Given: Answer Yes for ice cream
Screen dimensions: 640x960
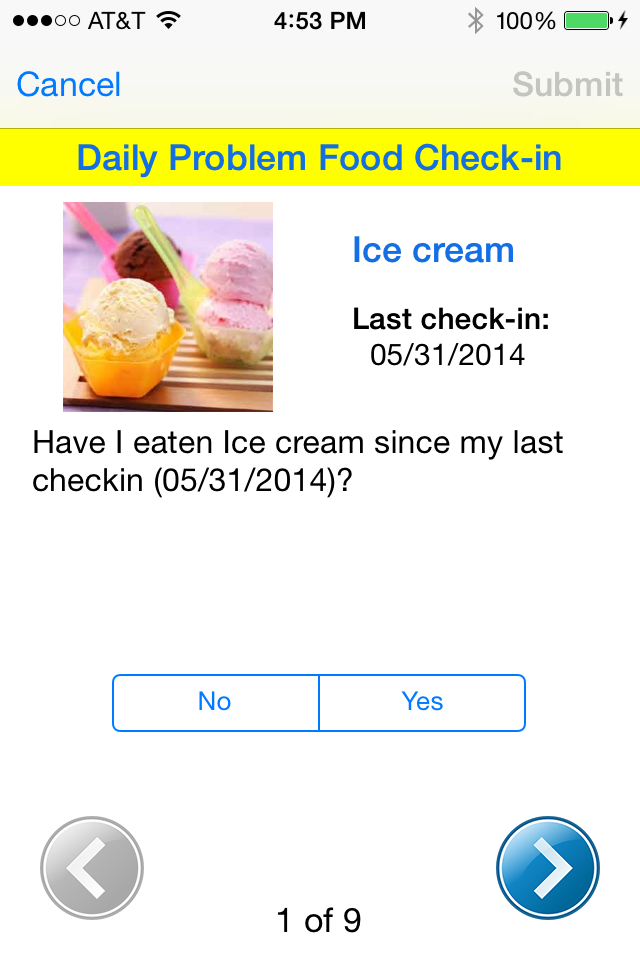Looking at the screenshot, I should pyautogui.click(x=422, y=702).
